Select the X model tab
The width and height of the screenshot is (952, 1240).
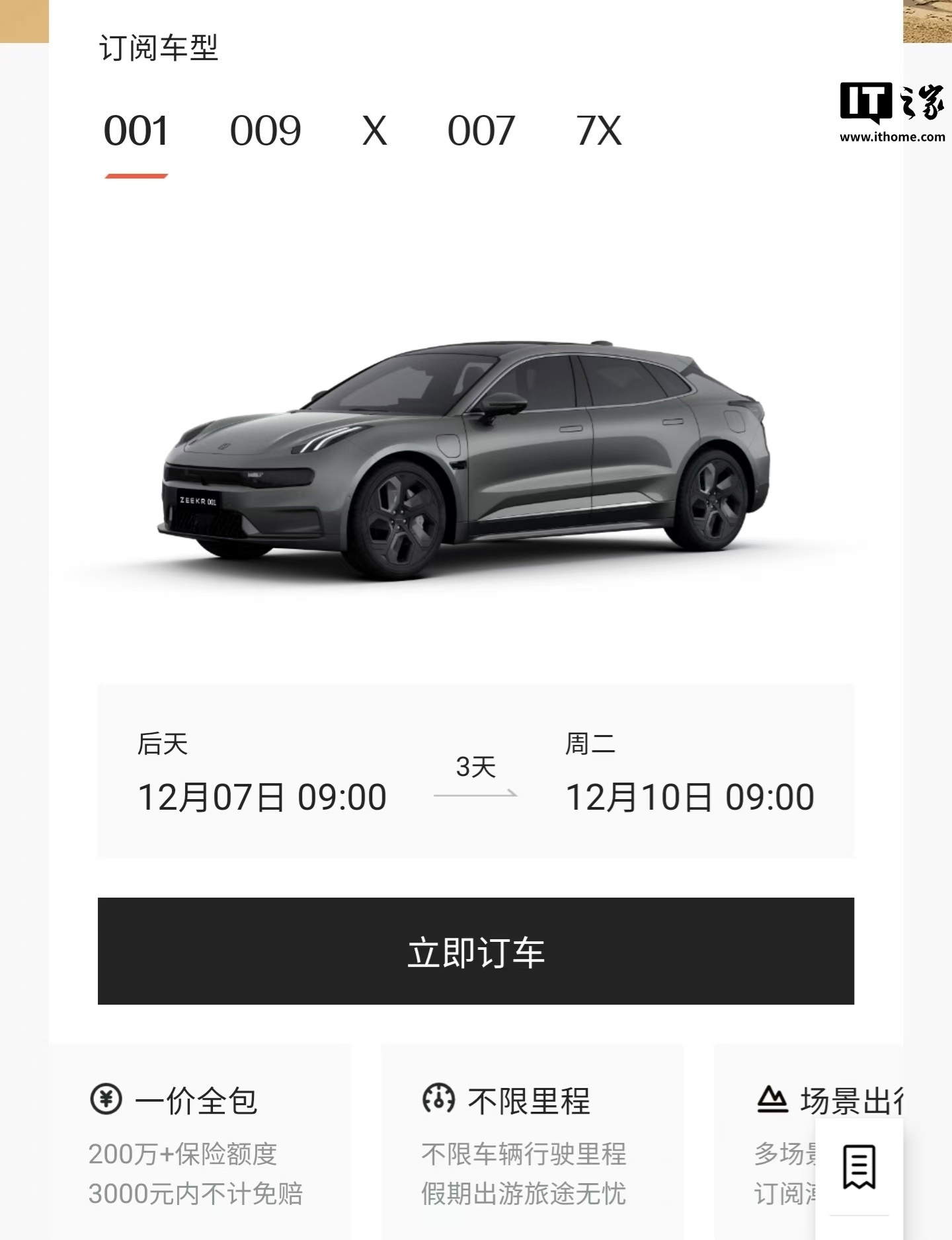click(x=374, y=131)
